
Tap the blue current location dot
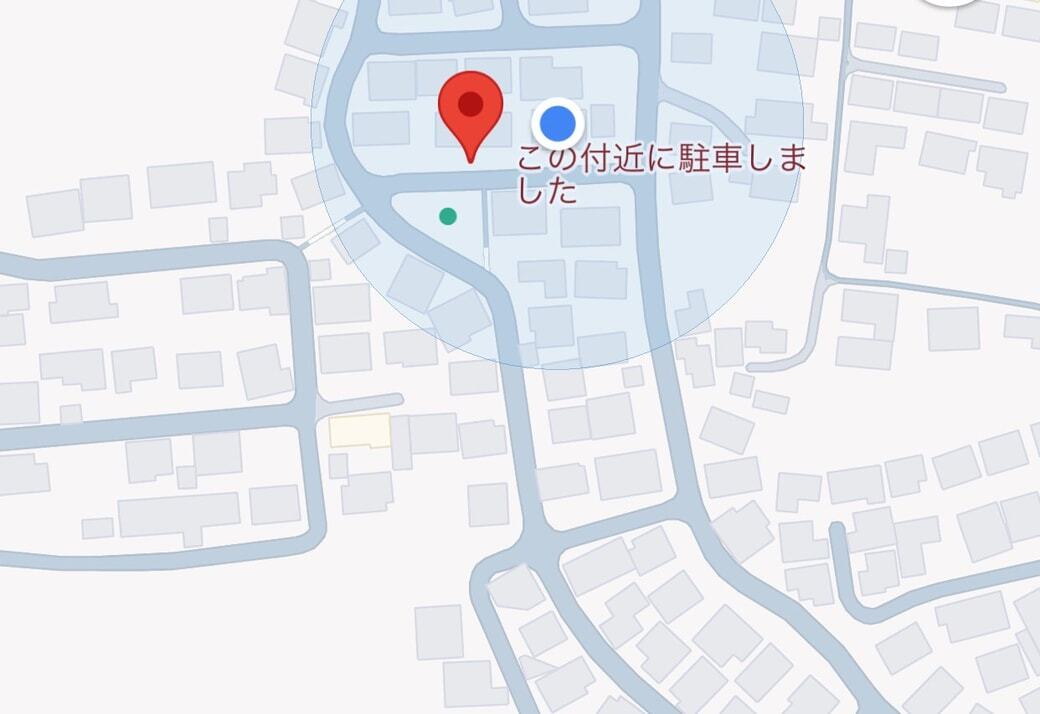click(x=557, y=124)
